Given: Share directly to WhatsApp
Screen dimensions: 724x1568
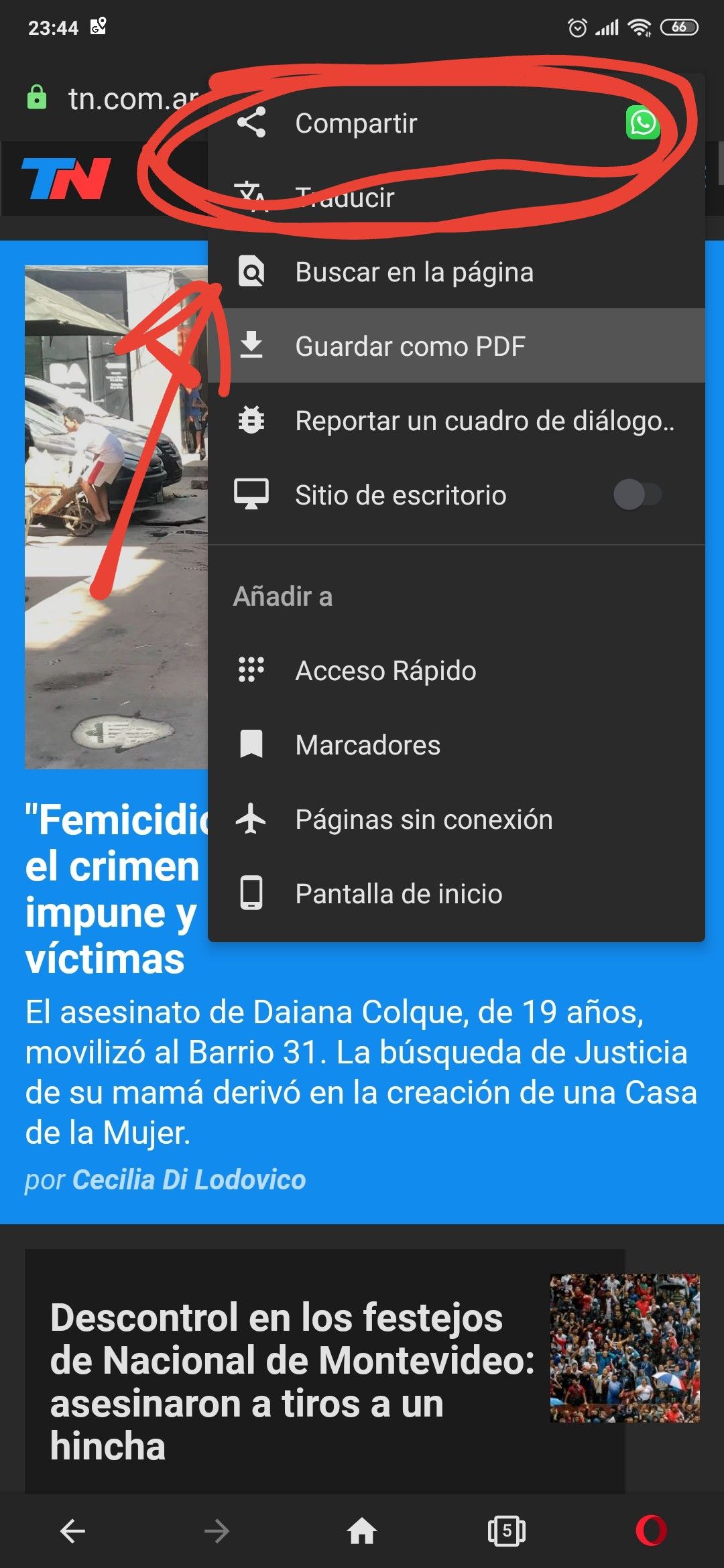Looking at the screenshot, I should click(642, 123).
